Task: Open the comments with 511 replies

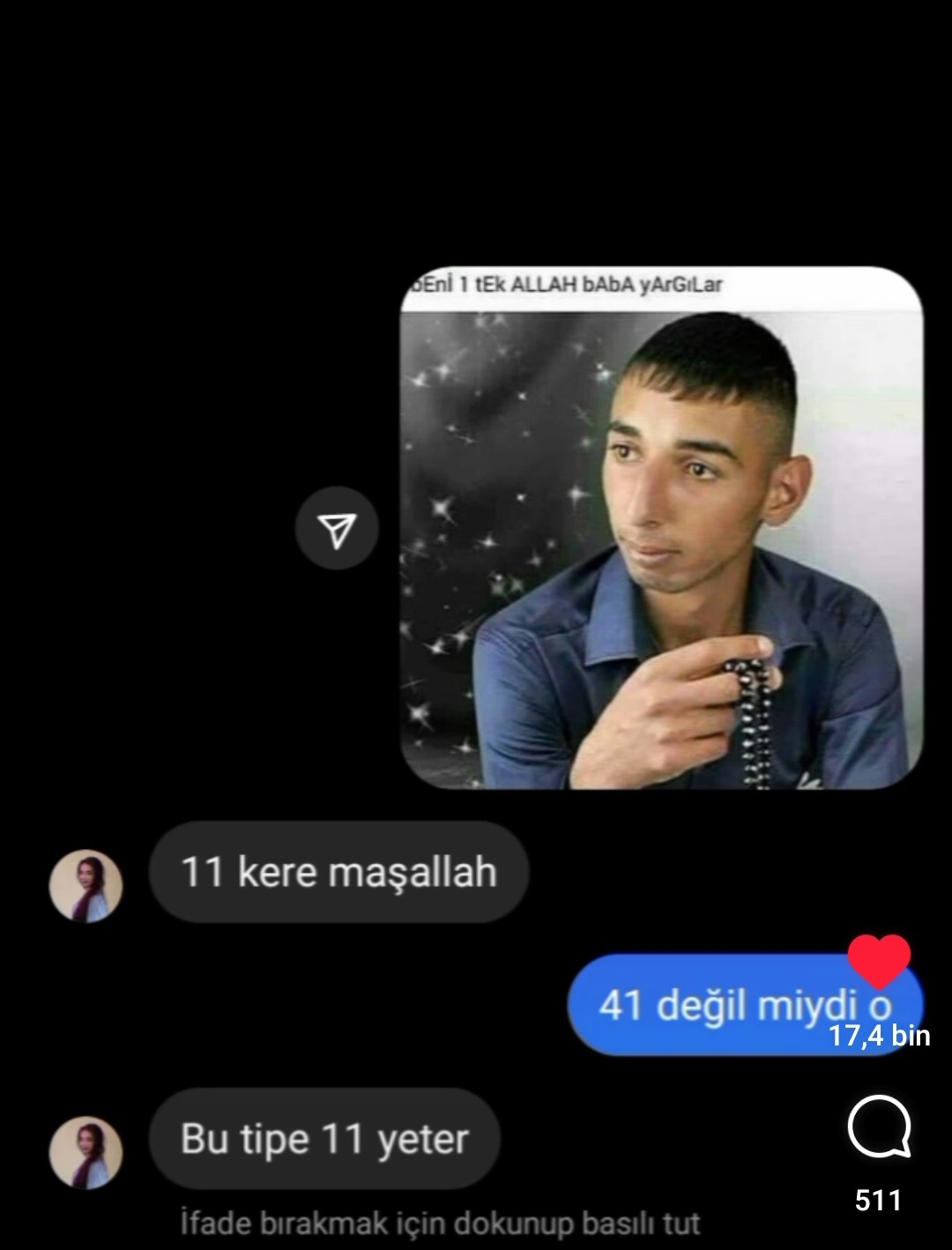Action: click(x=879, y=1127)
